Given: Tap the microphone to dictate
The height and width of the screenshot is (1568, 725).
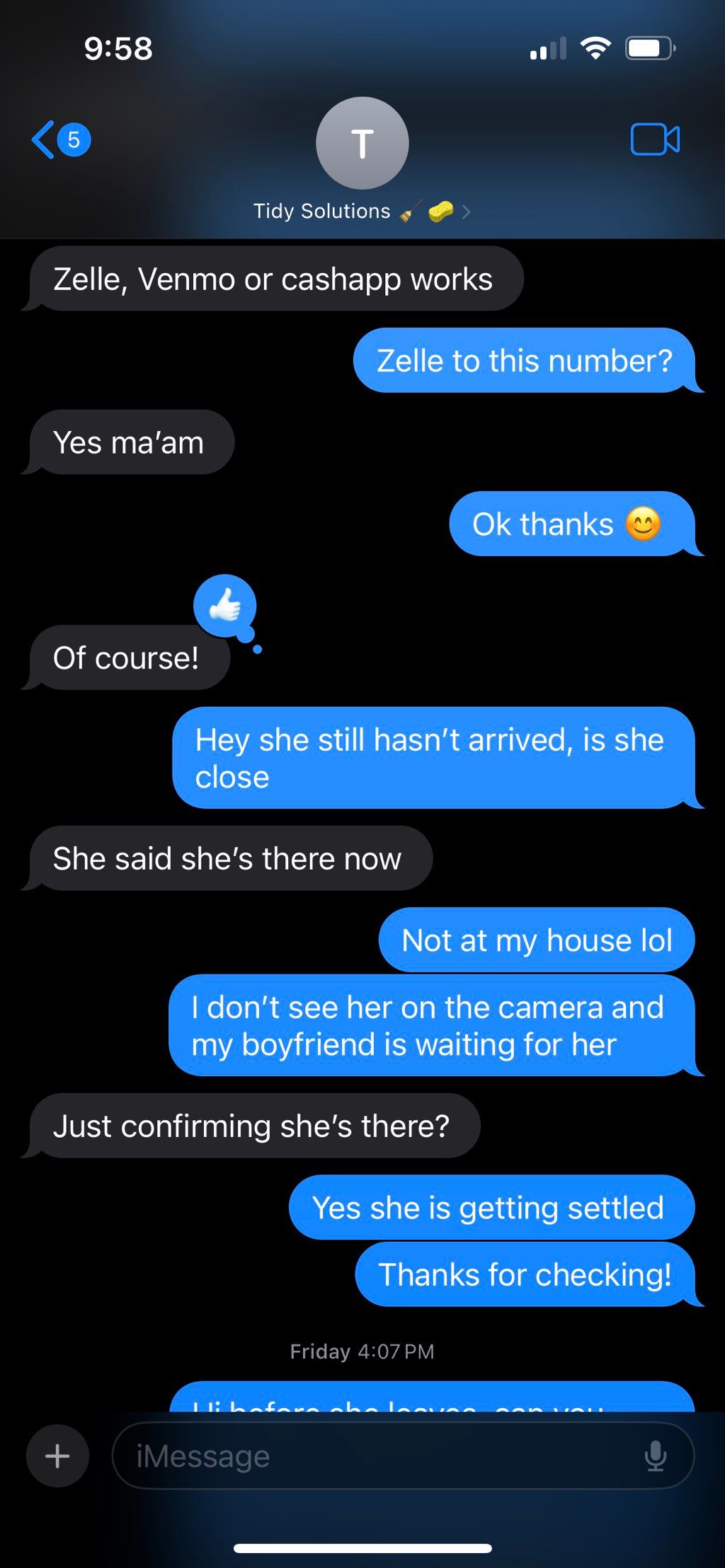Looking at the screenshot, I should click(x=656, y=1455).
